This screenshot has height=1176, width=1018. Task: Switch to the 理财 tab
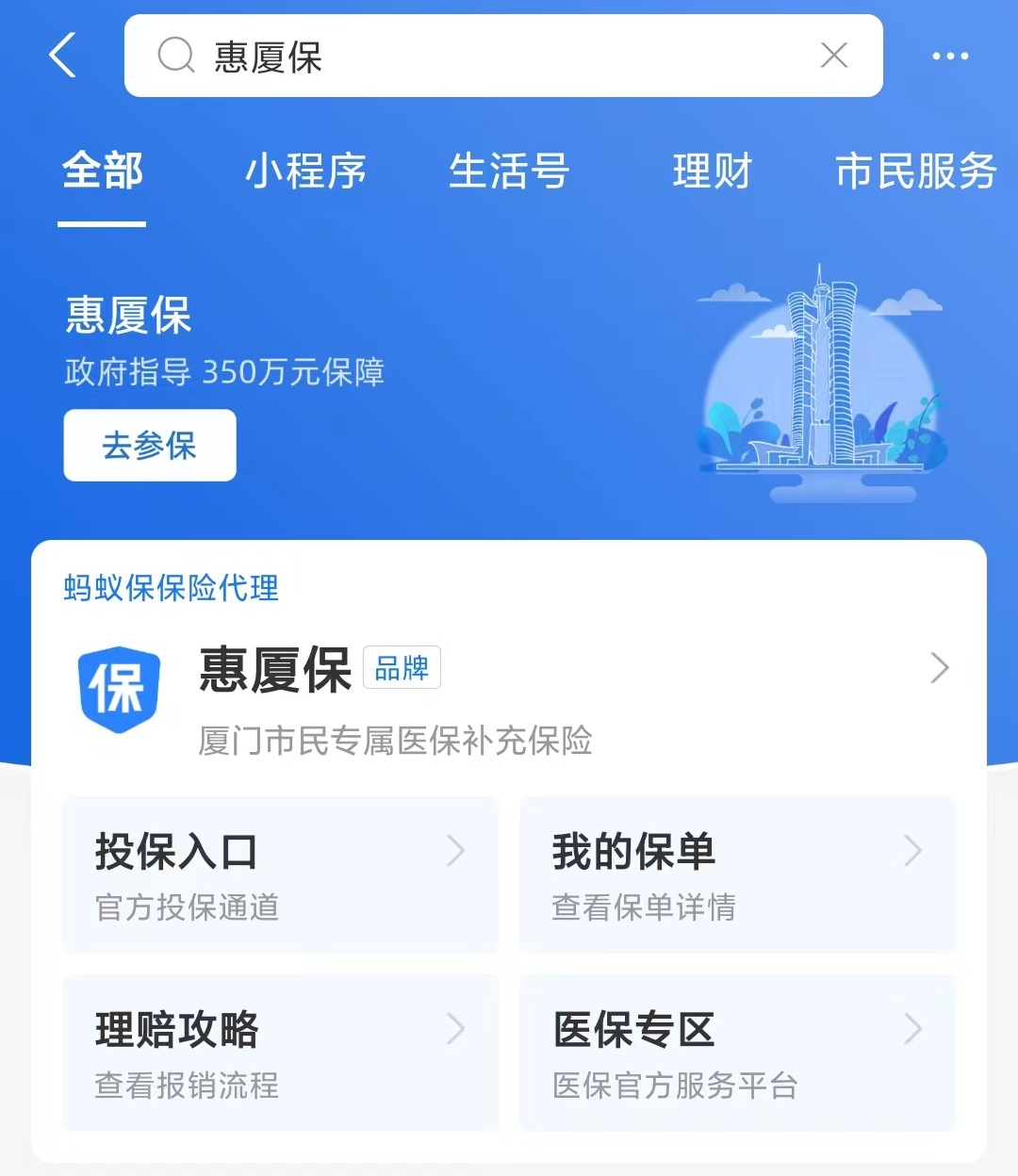(713, 172)
